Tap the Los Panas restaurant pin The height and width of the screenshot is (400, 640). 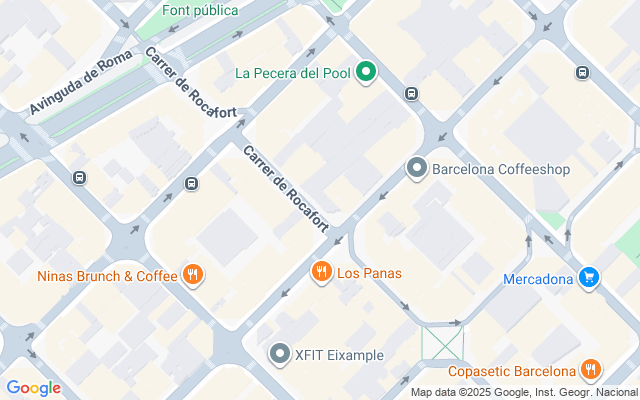click(321, 271)
